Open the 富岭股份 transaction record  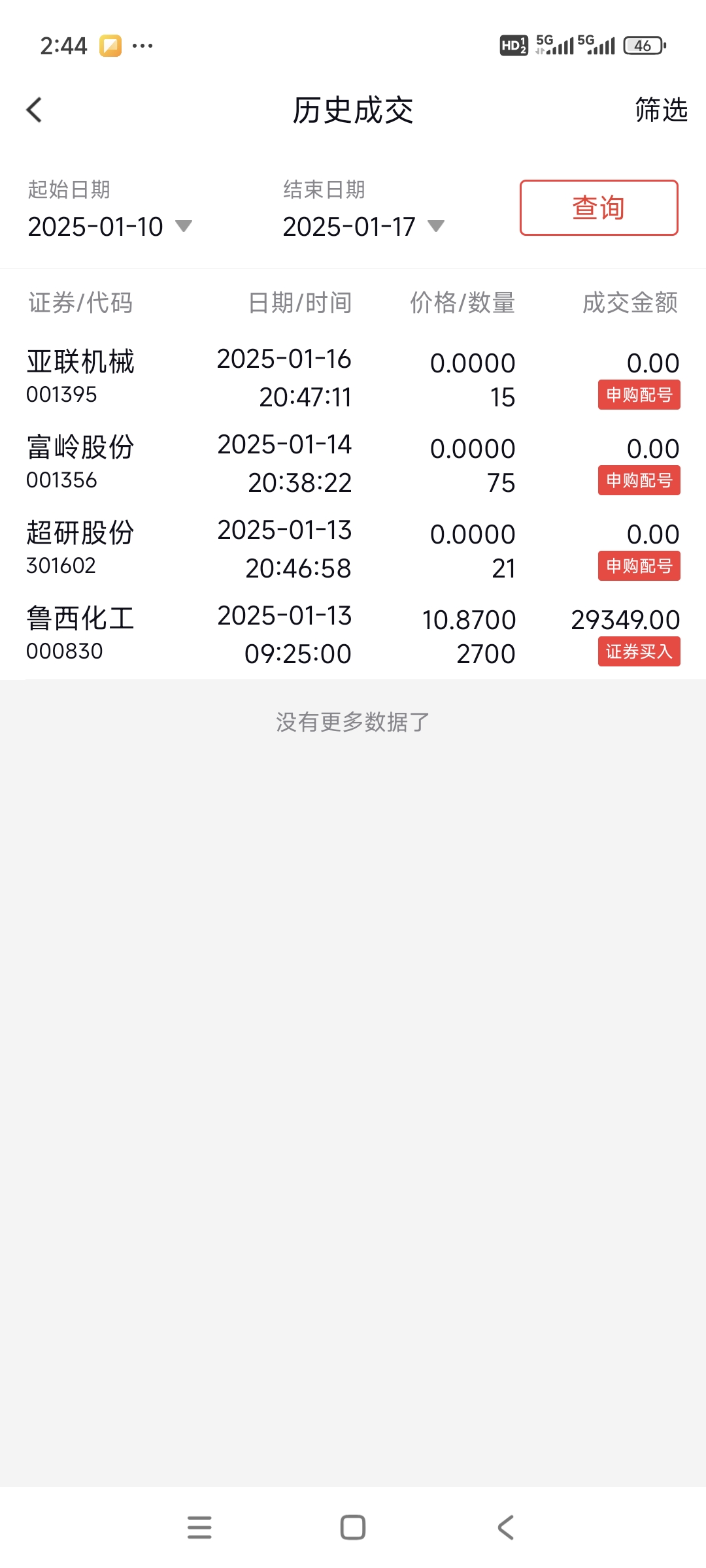click(x=353, y=463)
